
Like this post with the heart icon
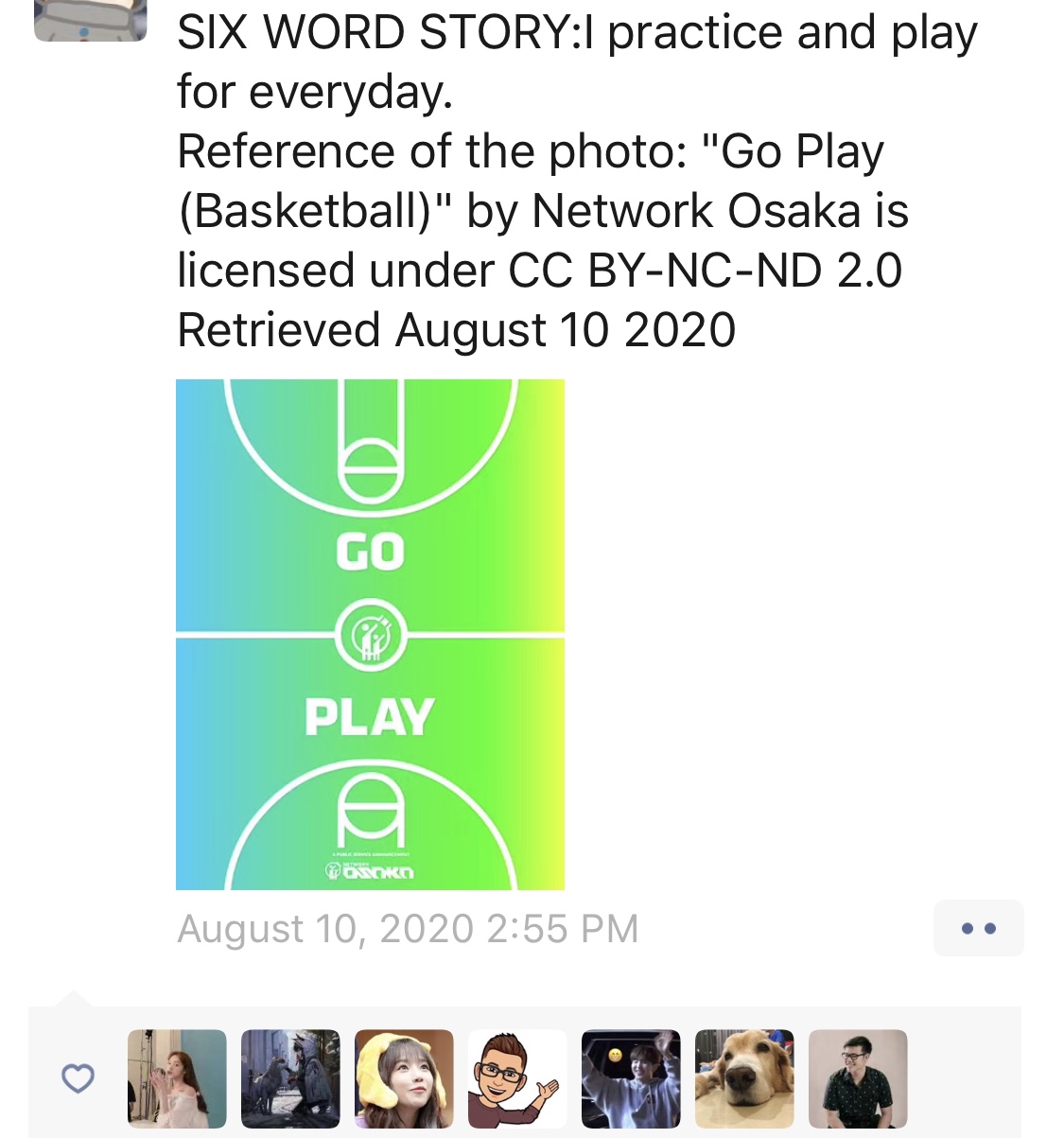tap(78, 1077)
